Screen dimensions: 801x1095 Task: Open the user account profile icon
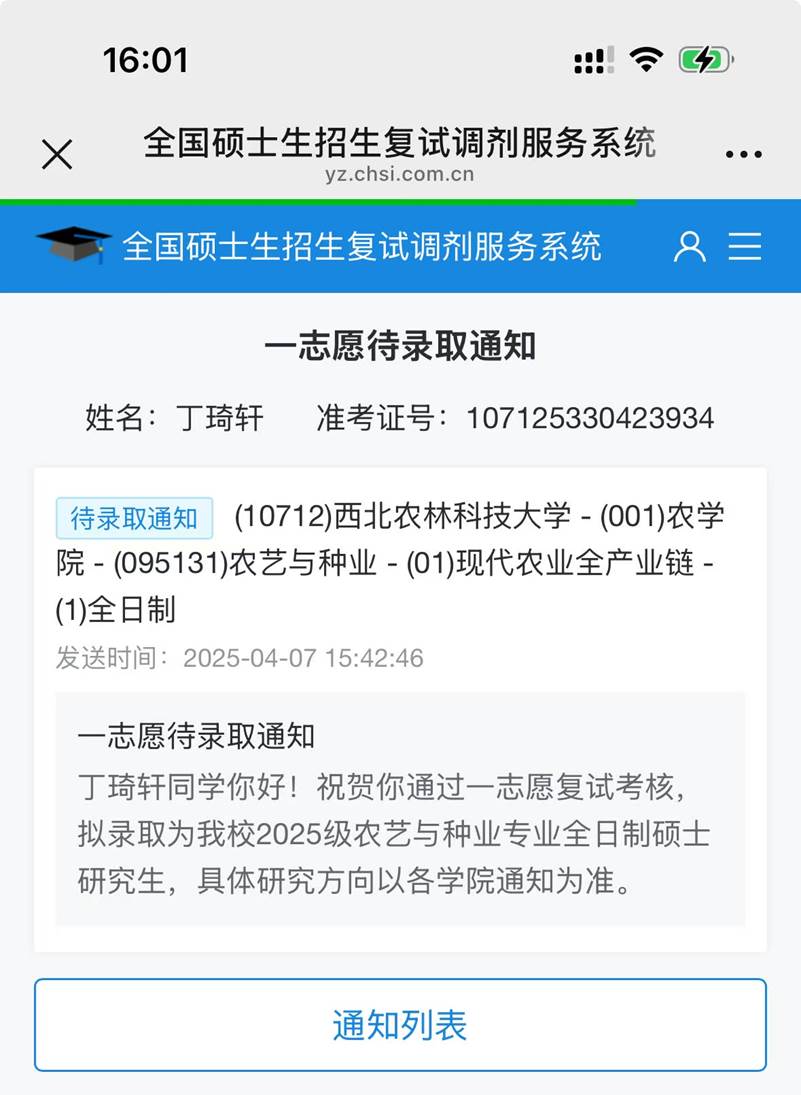pos(689,246)
